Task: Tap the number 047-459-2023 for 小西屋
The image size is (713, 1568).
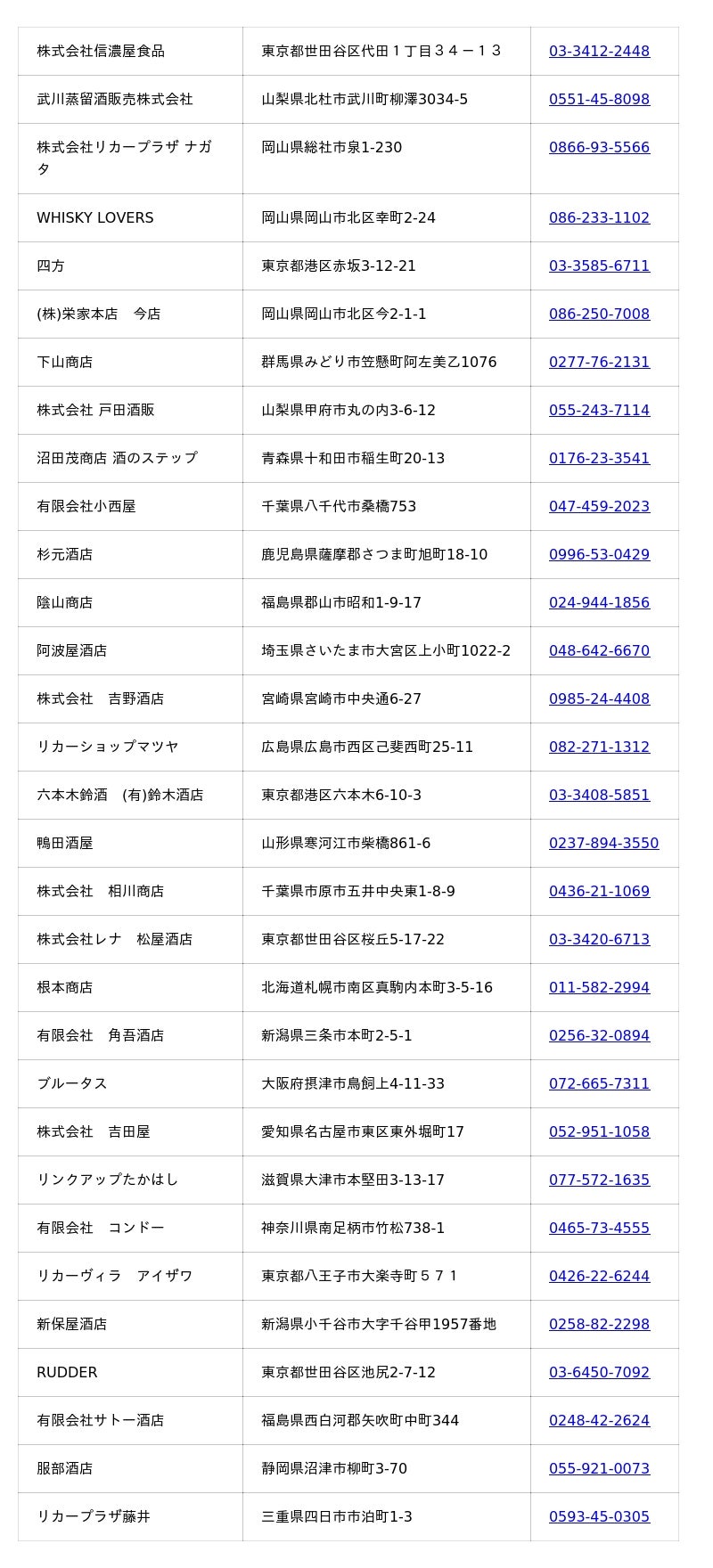Action: (x=599, y=507)
